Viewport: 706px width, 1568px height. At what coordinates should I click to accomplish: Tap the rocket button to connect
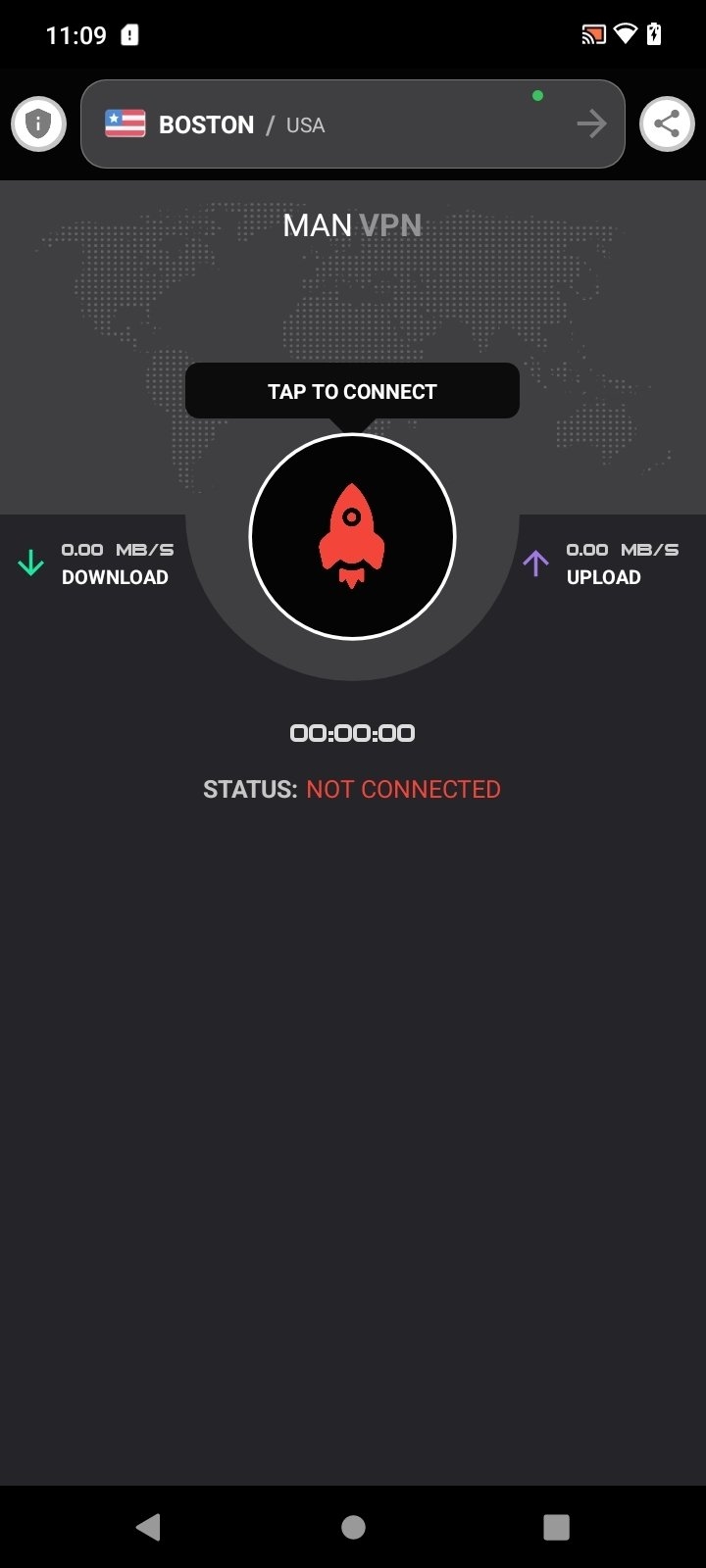pos(352,537)
